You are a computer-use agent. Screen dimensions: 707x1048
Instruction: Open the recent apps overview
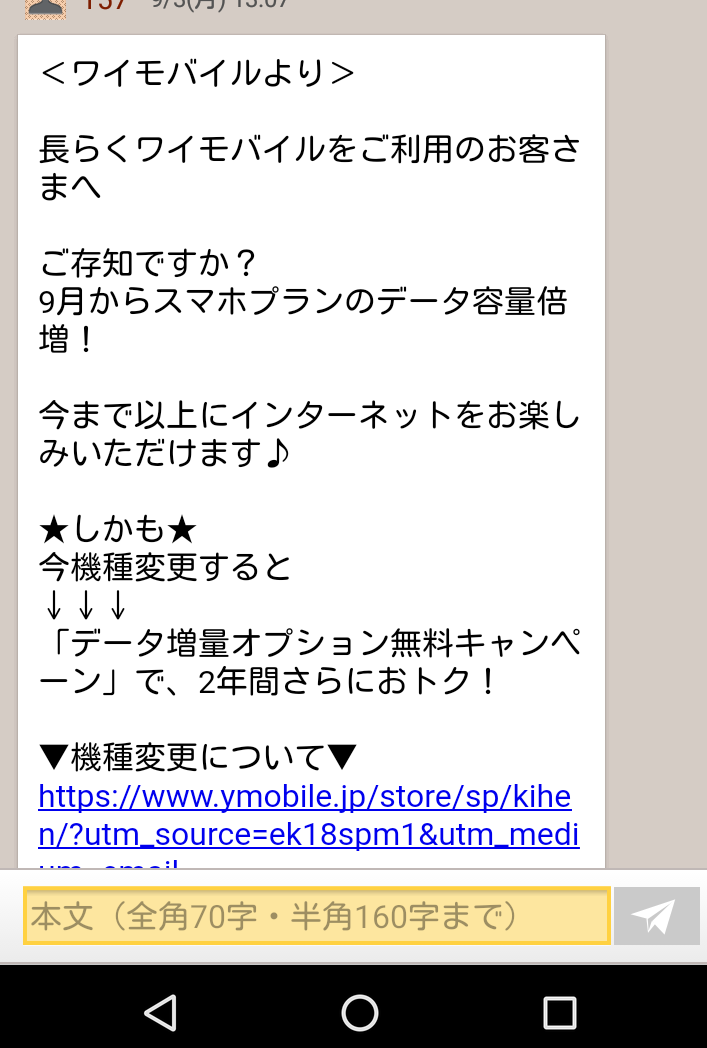559,1012
